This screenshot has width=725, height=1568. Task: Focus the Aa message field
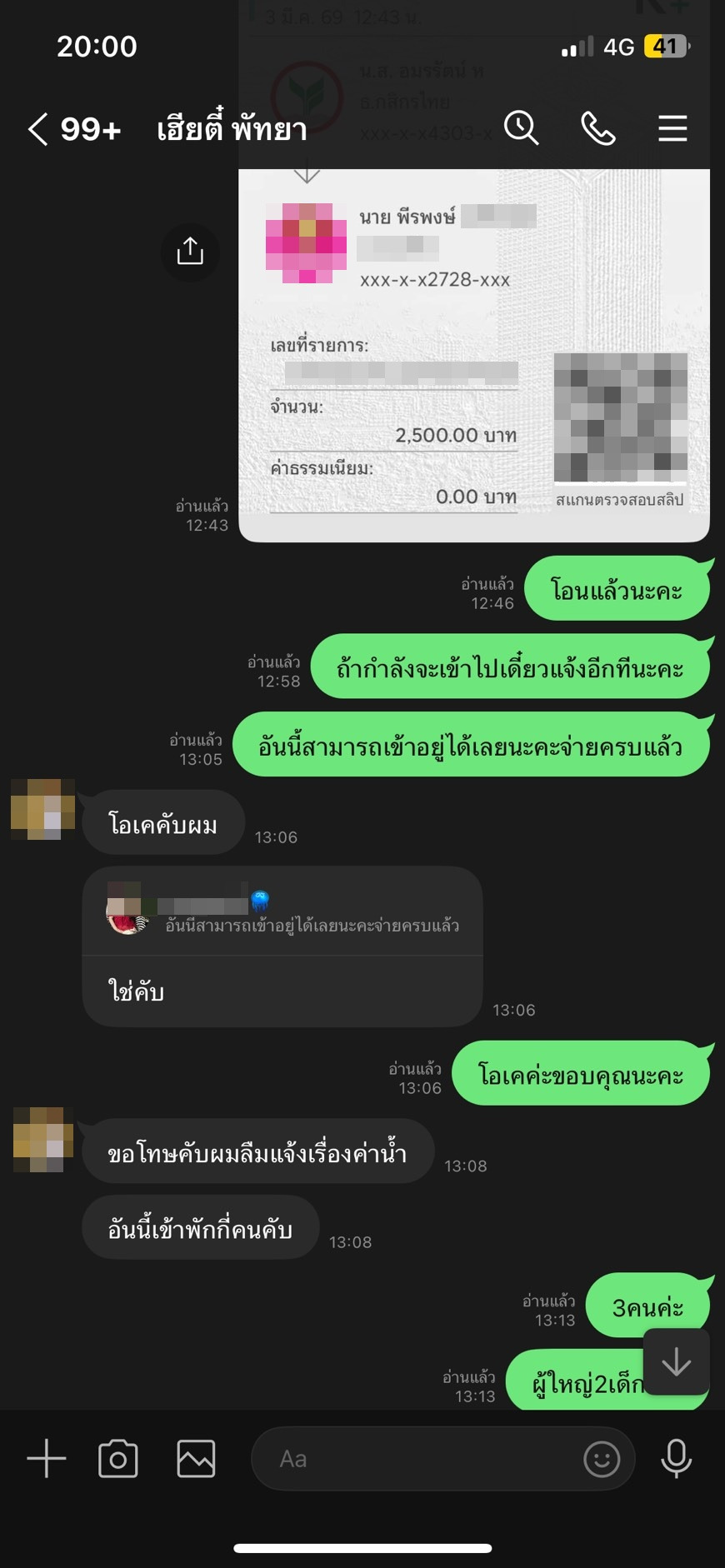click(417, 1459)
